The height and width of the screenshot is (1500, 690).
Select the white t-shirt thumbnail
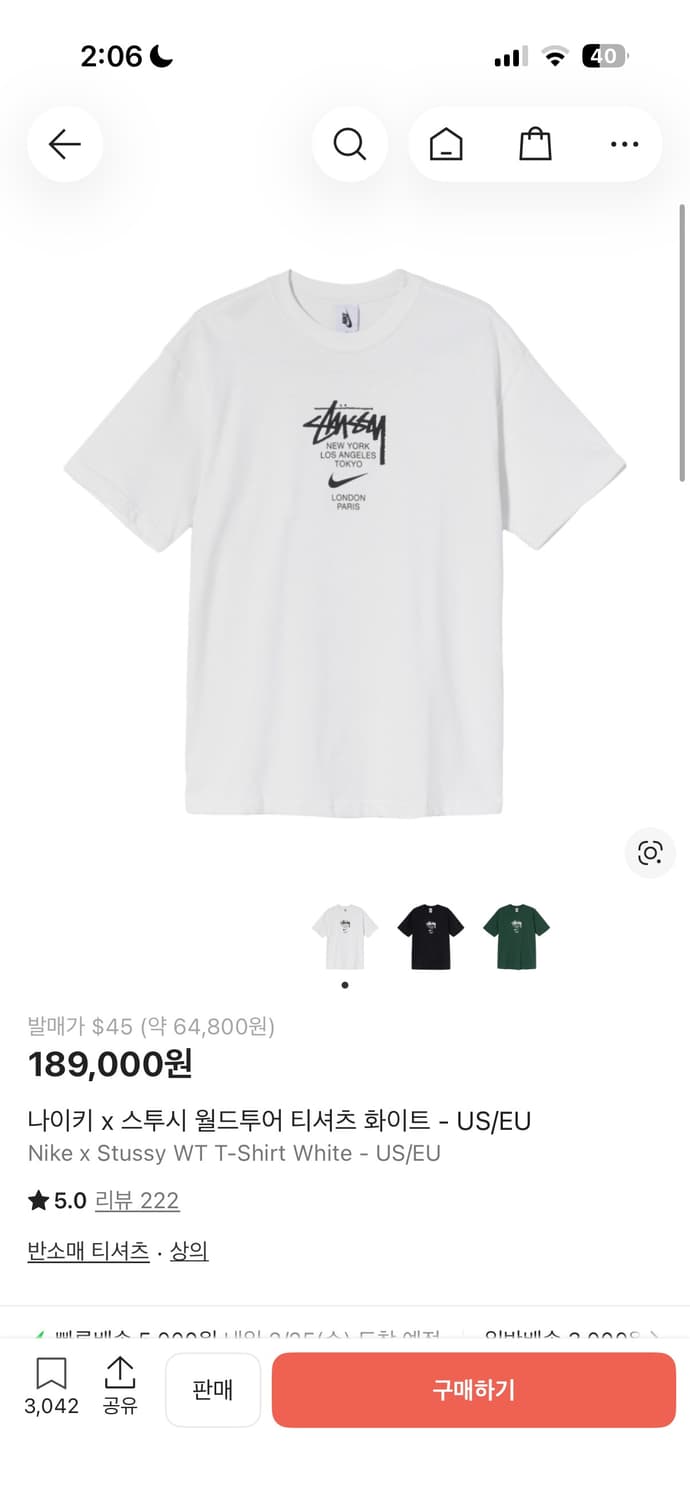point(345,936)
